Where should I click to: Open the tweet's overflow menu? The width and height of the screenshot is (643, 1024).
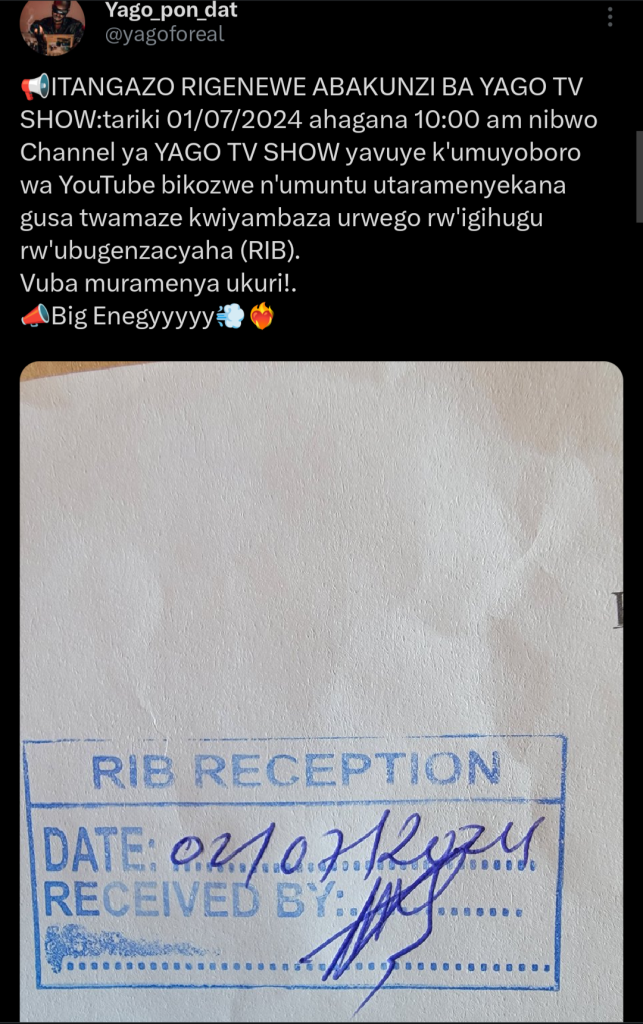pos(610,18)
